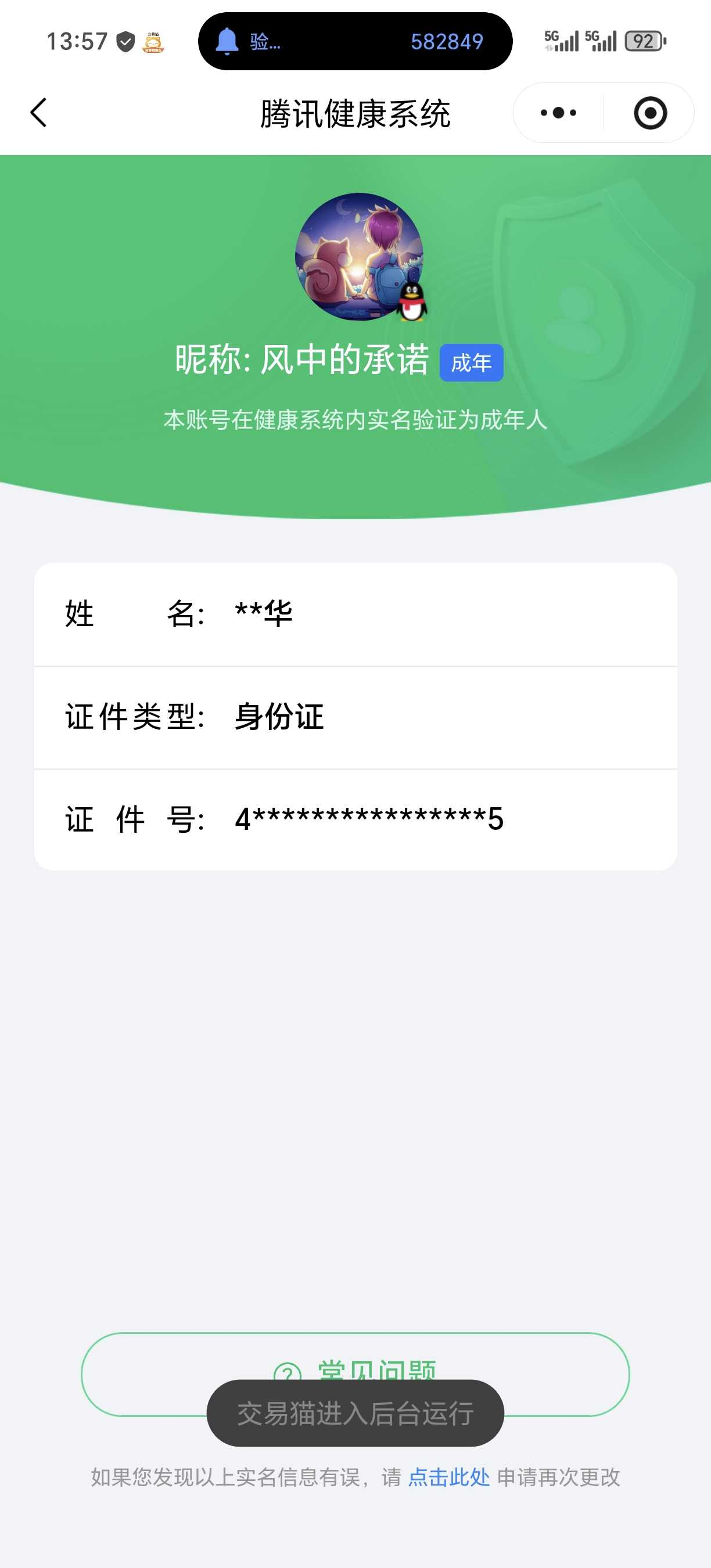711x1568 pixels.
Task: Tap the yellow parental-control status icon
Action: pos(154,41)
